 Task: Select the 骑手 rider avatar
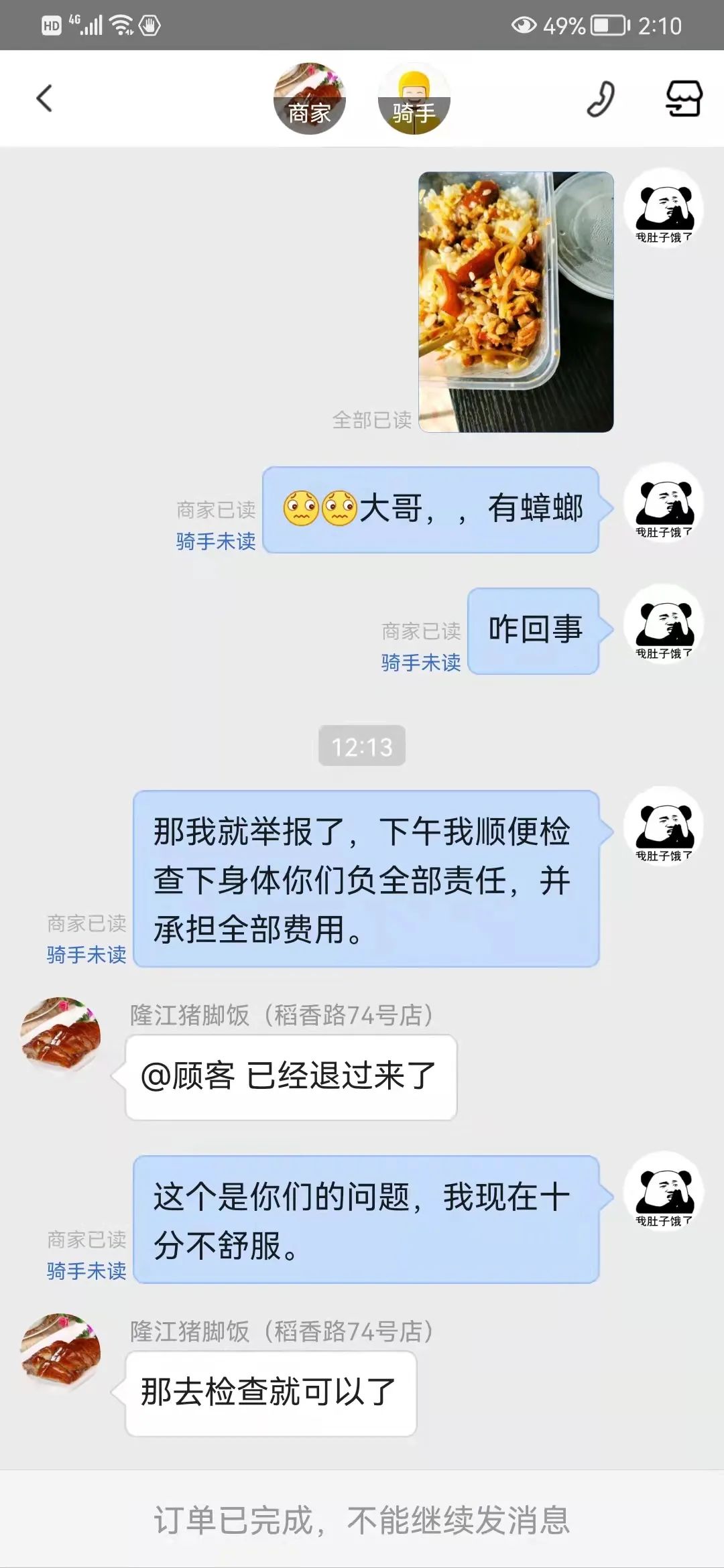414,99
